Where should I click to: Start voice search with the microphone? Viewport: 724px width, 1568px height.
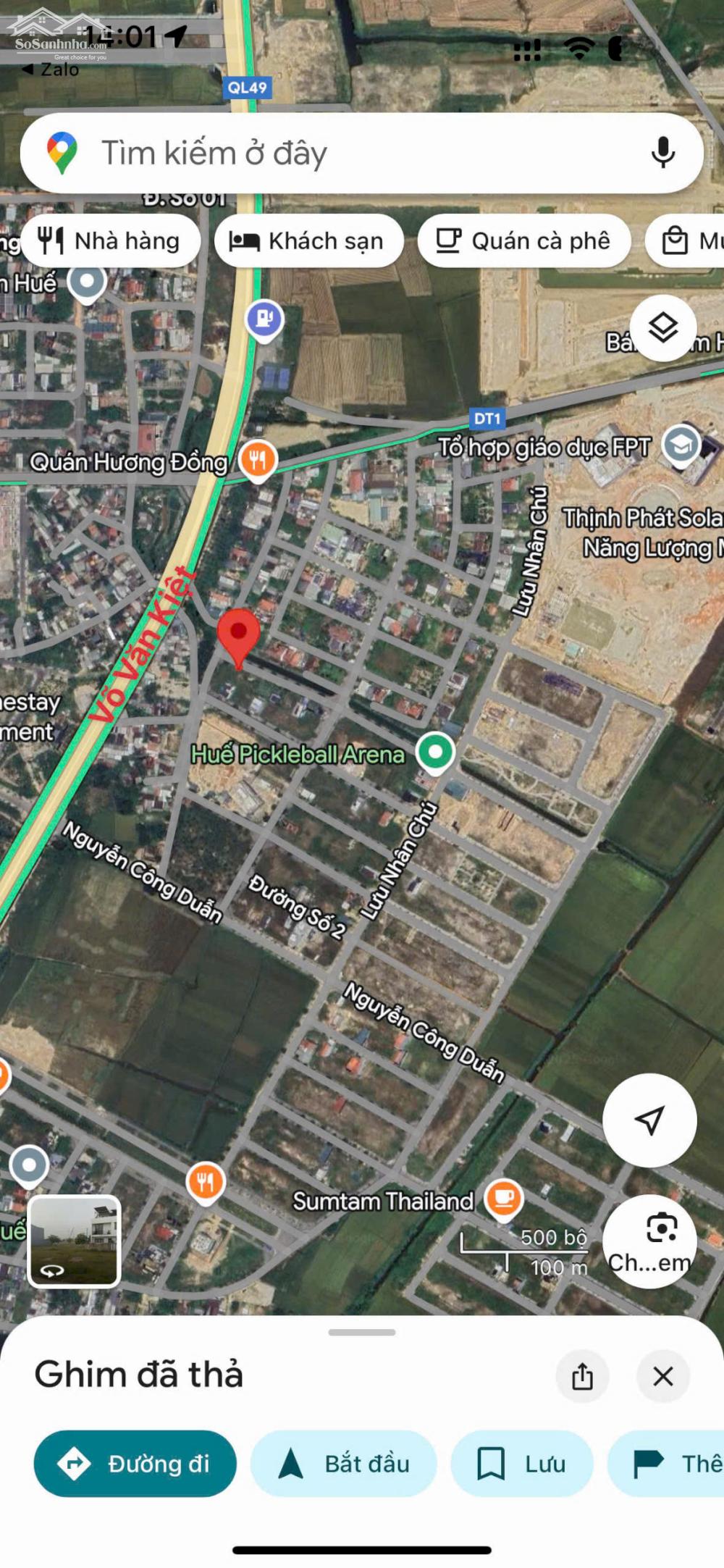coord(662,153)
